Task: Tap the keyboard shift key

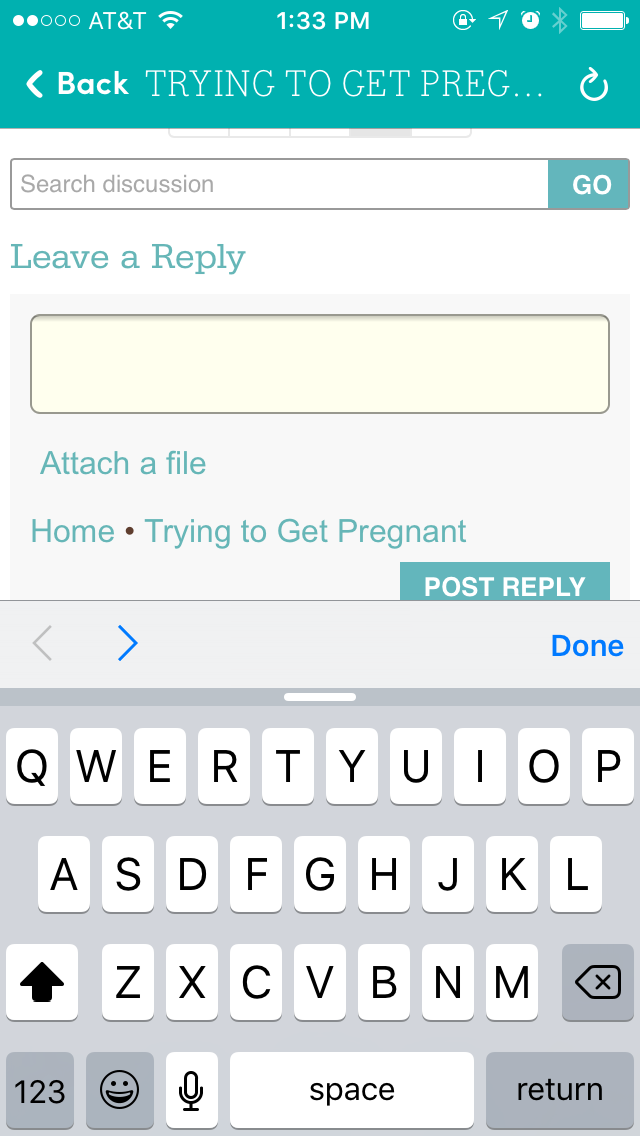Action: [42, 984]
